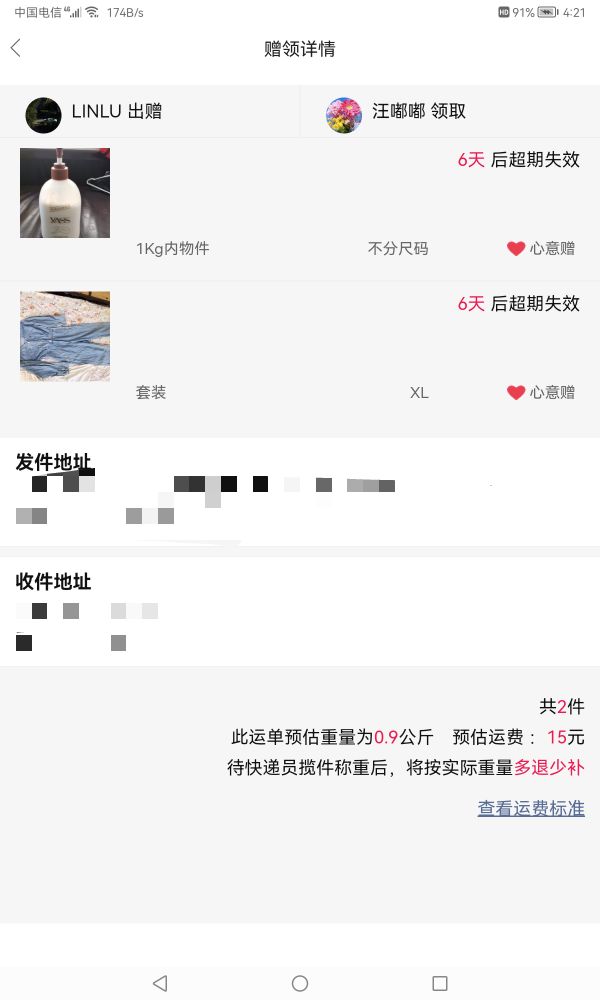Open LINLU's profile avatar
The width and height of the screenshot is (600, 1000).
(x=43, y=115)
